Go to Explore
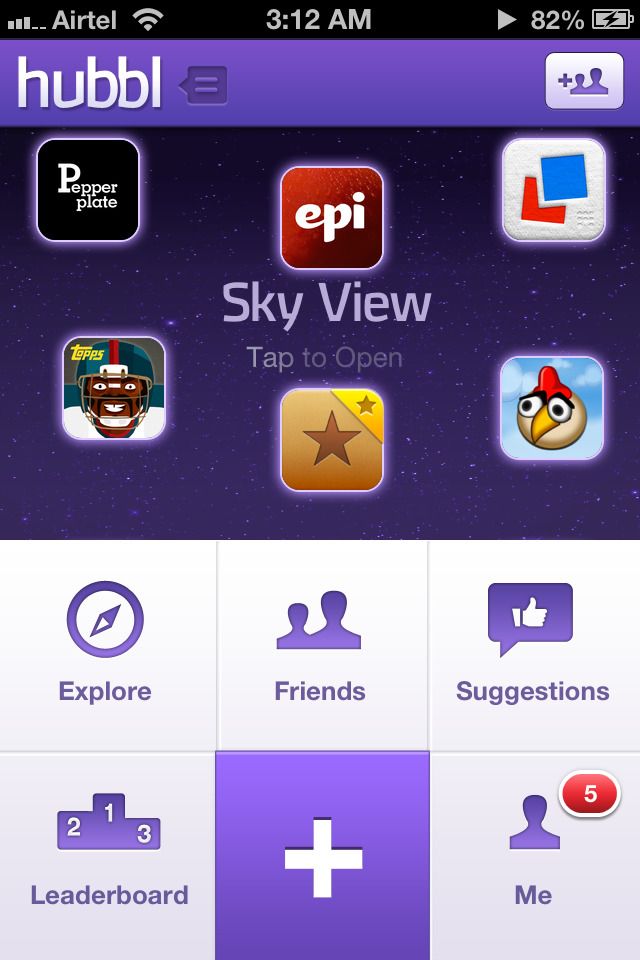 click(x=105, y=645)
